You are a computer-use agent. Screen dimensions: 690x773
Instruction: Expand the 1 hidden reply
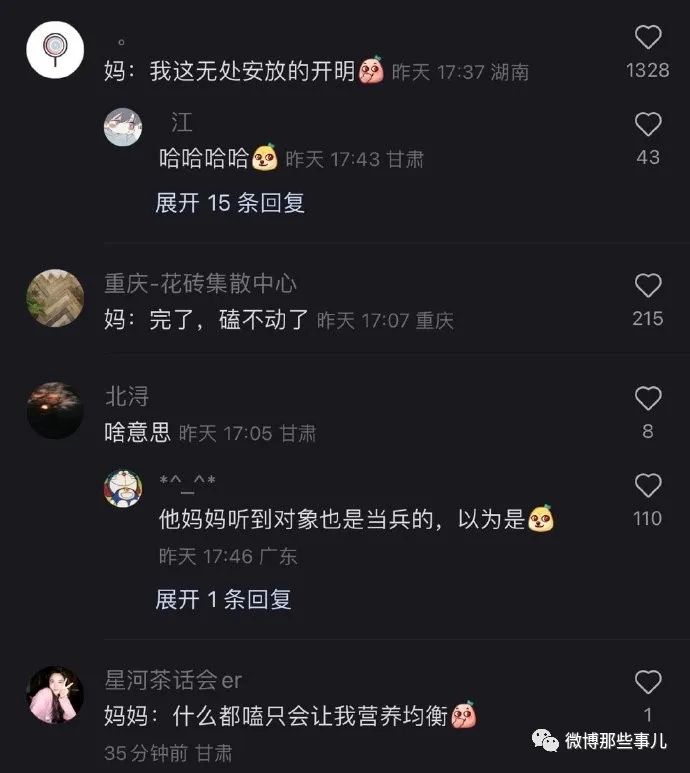click(x=223, y=599)
